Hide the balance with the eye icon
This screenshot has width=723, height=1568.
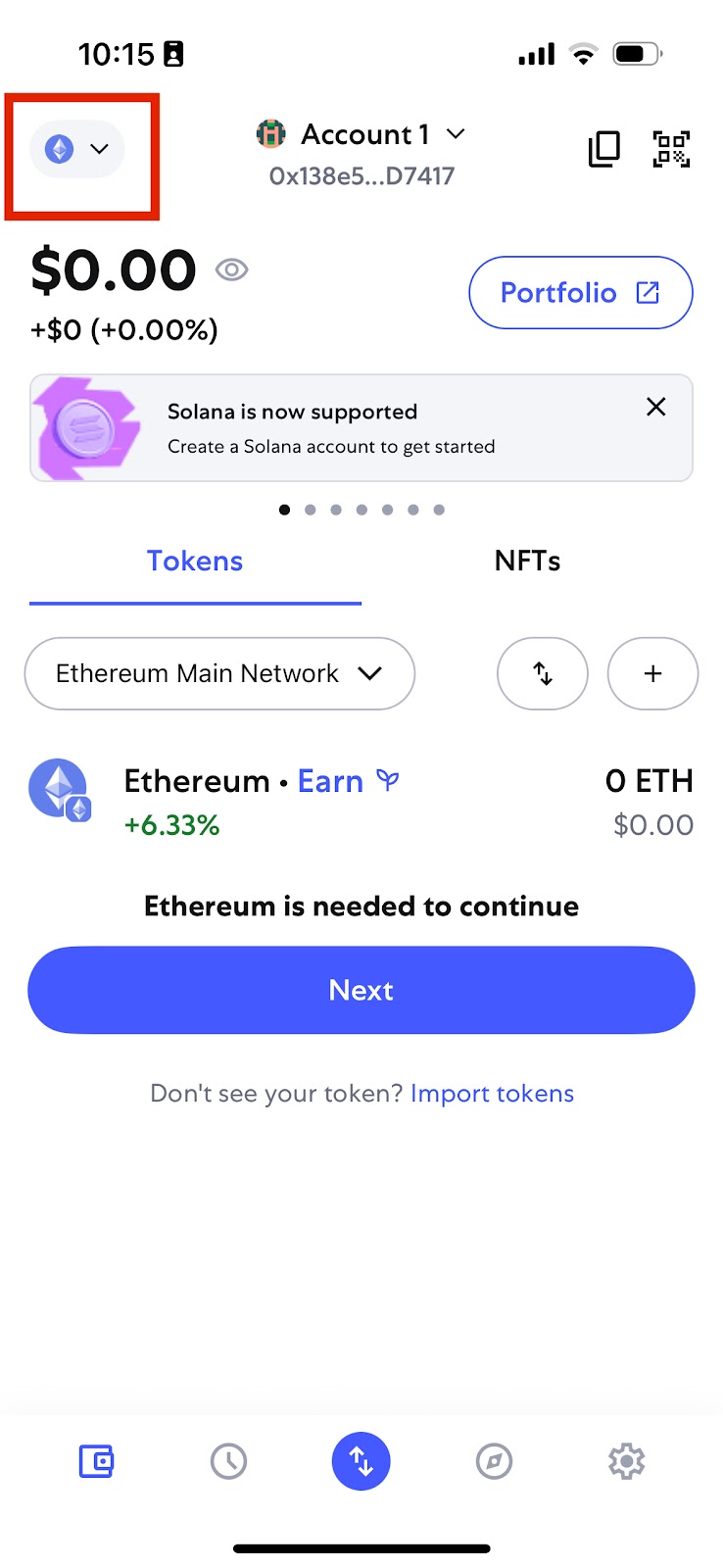tap(231, 269)
